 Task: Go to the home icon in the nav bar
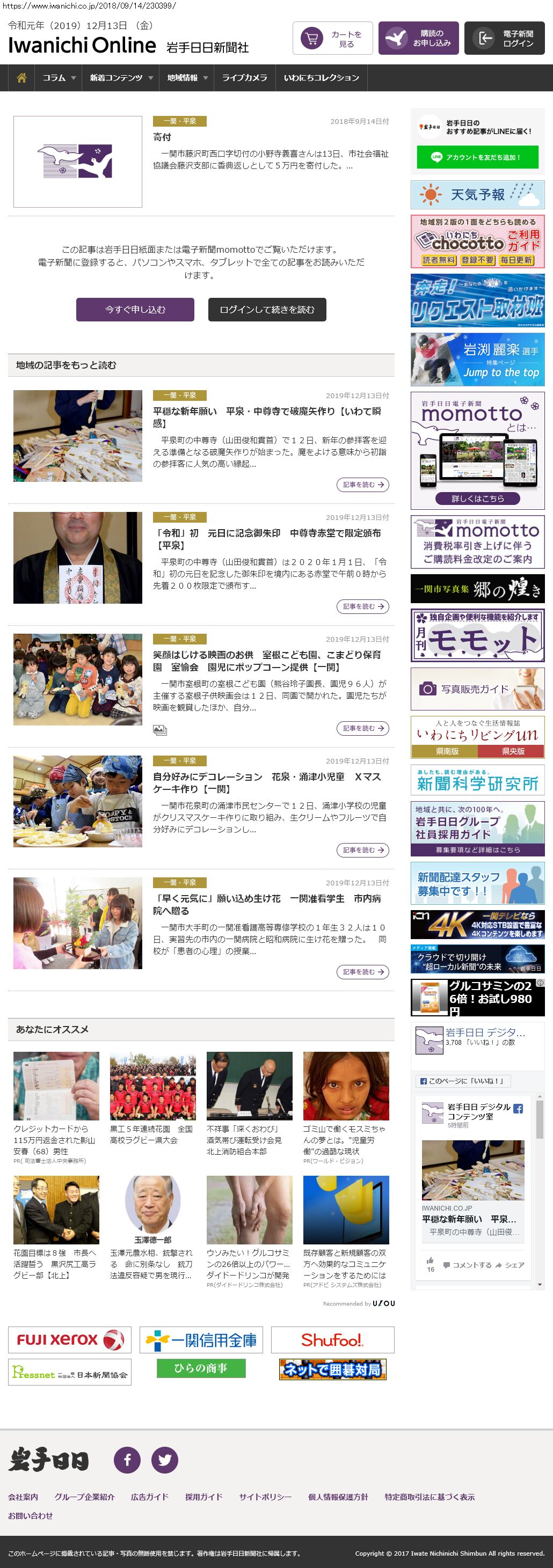[x=21, y=78]
